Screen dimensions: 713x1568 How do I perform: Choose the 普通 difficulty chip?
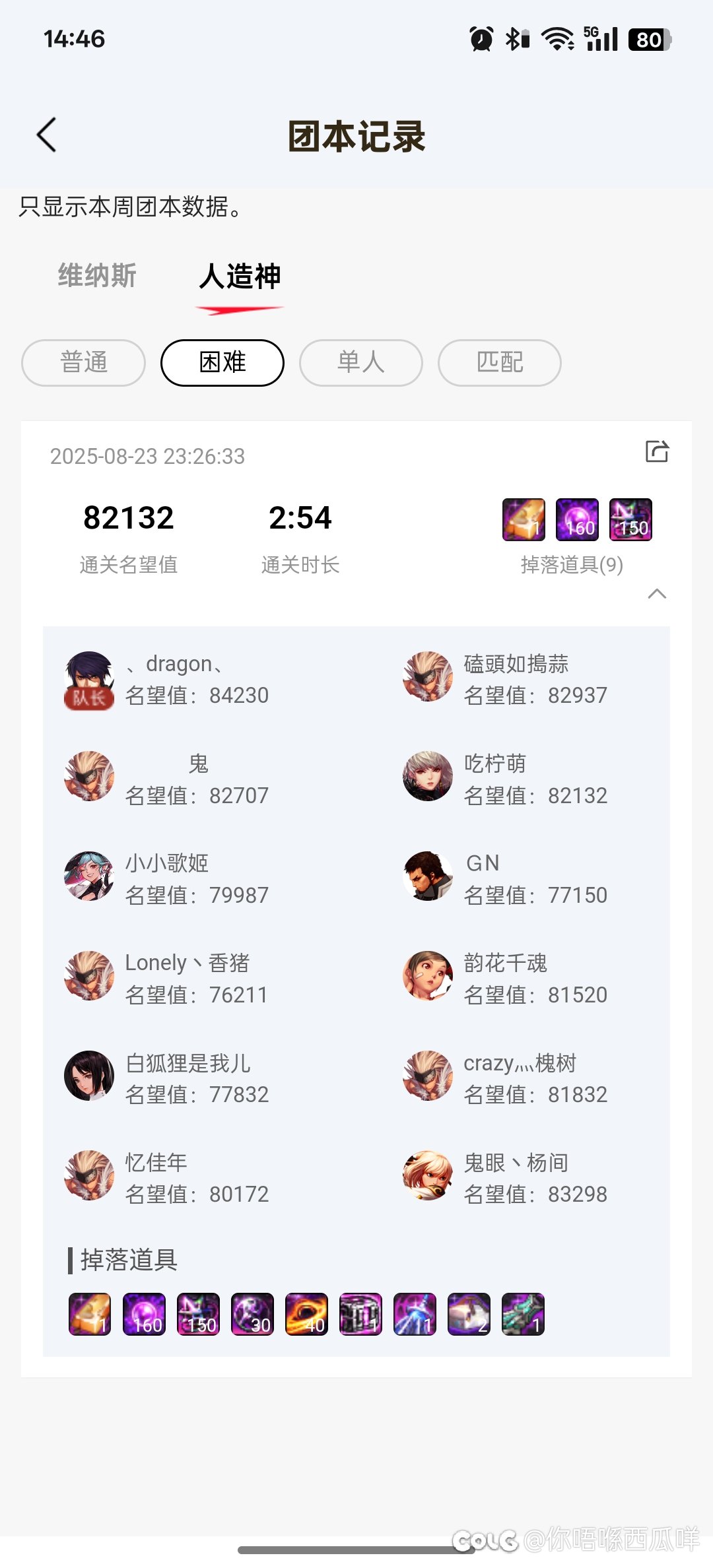click(x=83, y=363)
